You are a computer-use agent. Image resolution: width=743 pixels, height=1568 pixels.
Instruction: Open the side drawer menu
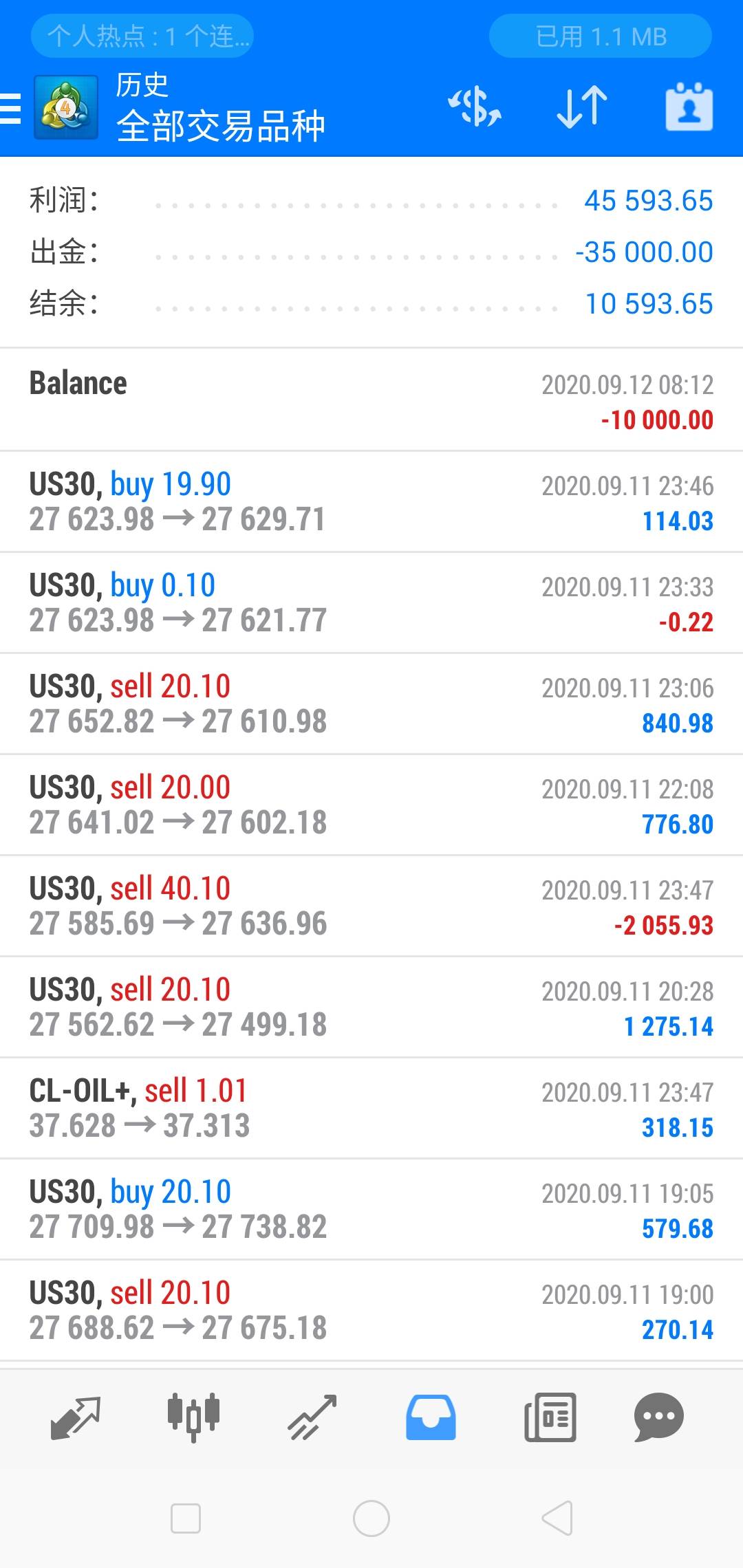pyautogui.click(x=12, y=108)
